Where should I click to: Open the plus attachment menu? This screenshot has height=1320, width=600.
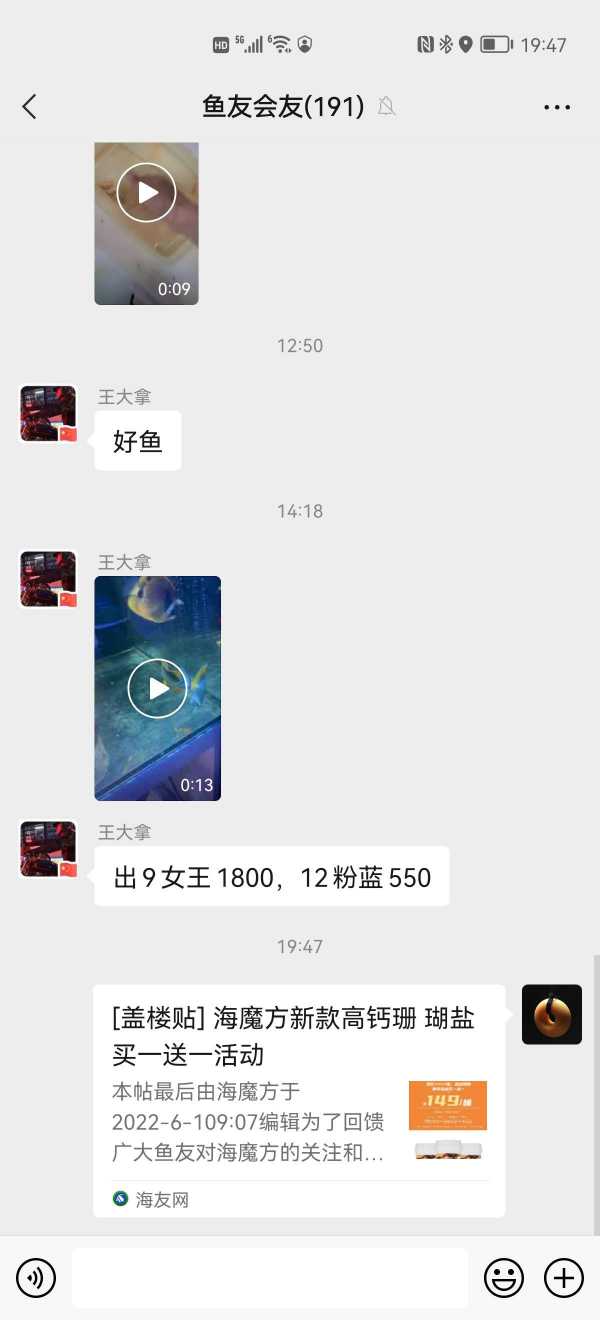tap(564, 1278)
